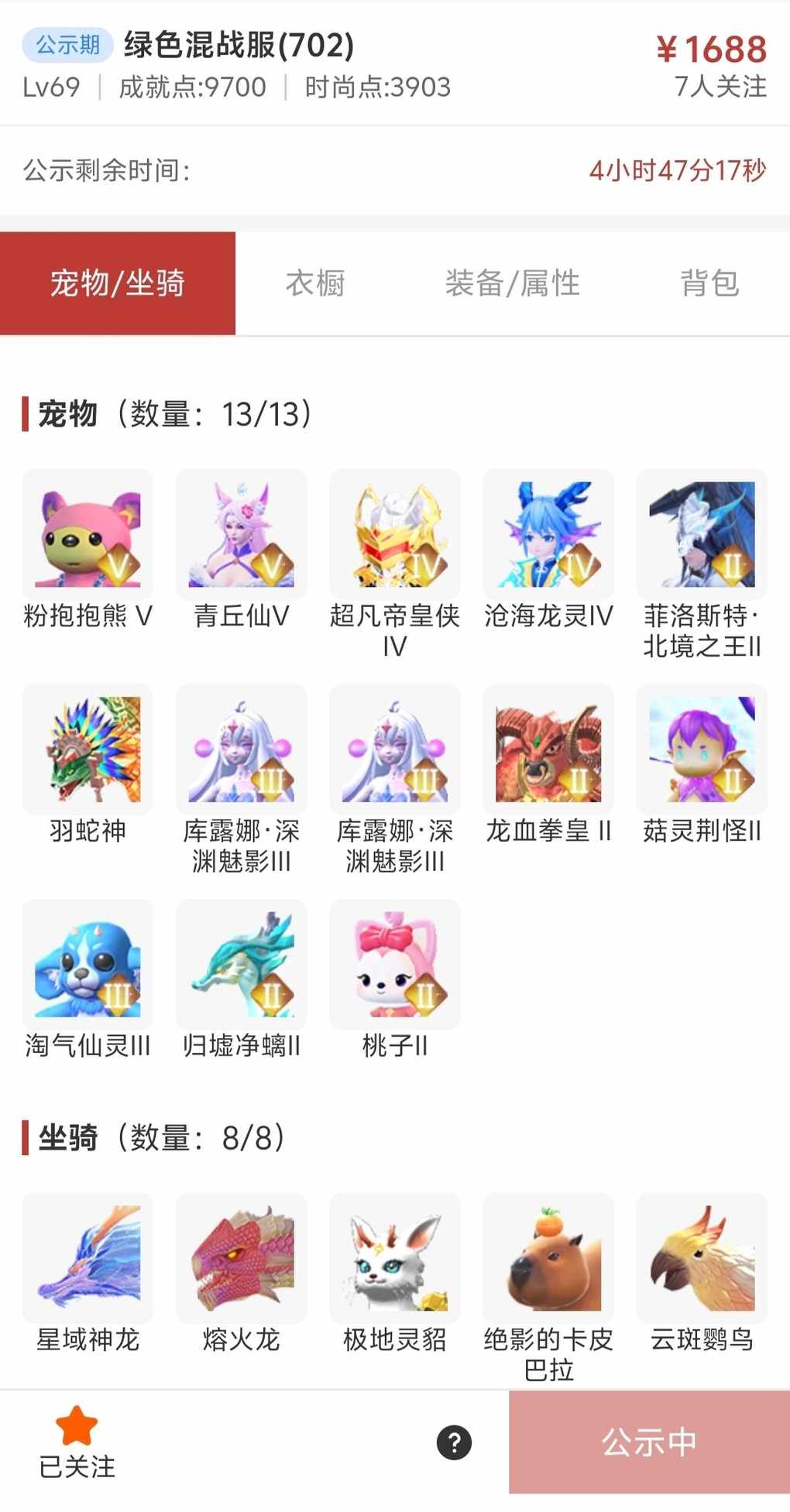Image resolution: width=790 pixels, height=1512 pixels.
Task: Select pet 淘气仙灵III
Action: click(x=88, y=965)
